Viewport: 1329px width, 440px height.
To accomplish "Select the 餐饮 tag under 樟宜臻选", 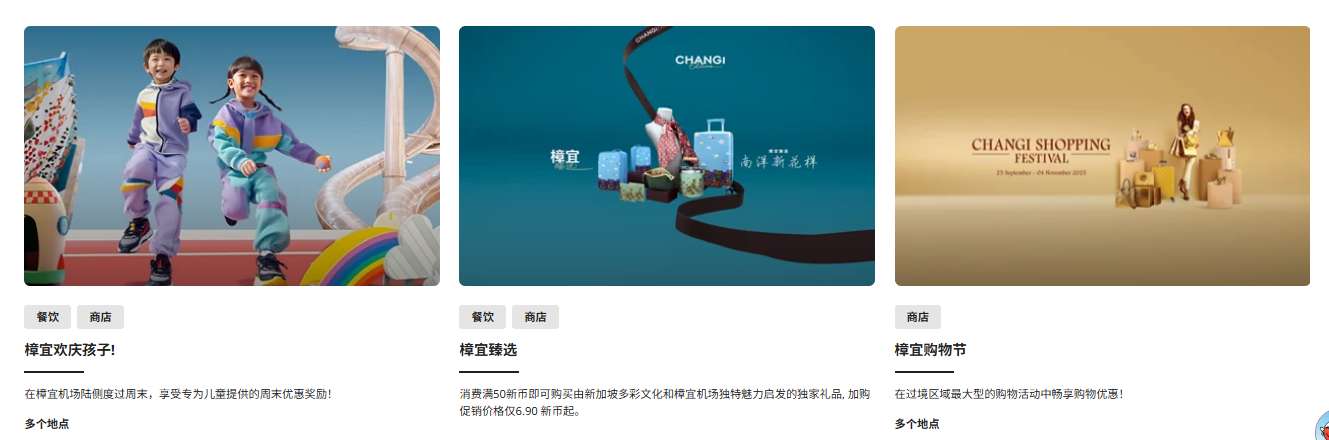I will coord(482,317).
